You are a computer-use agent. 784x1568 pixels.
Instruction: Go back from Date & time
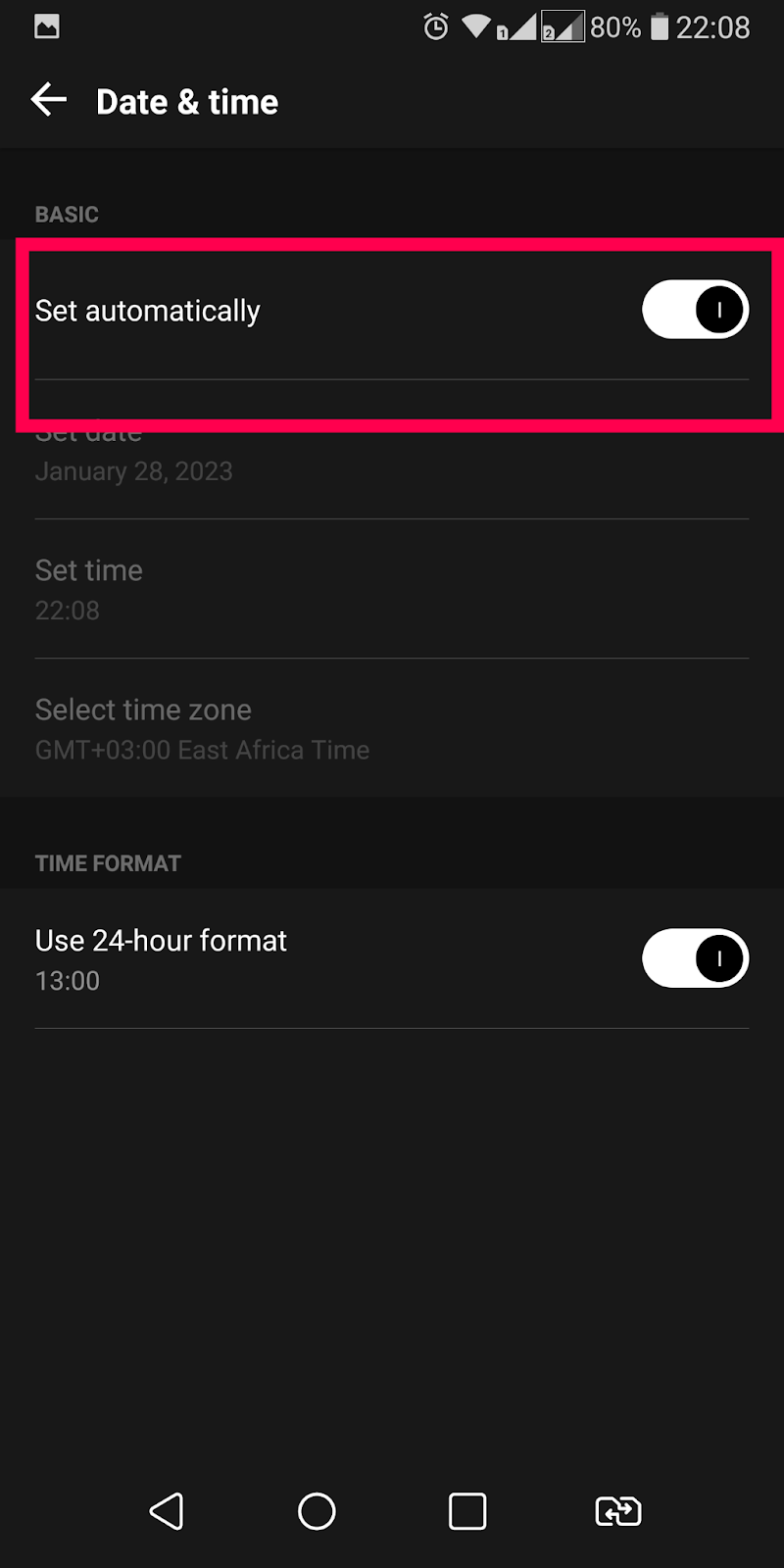click(x=49, y=101)
